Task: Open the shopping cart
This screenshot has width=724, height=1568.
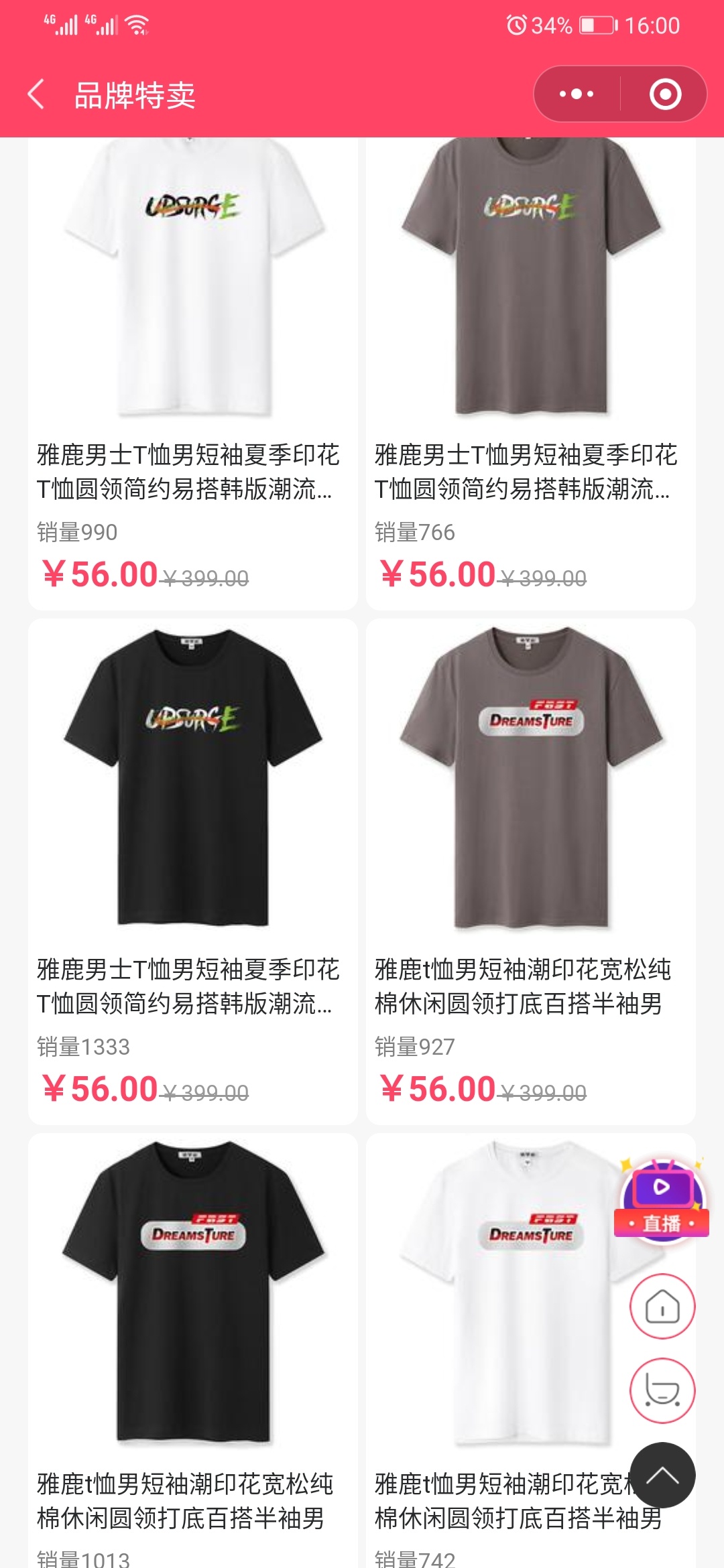Action: (662, 1390)
